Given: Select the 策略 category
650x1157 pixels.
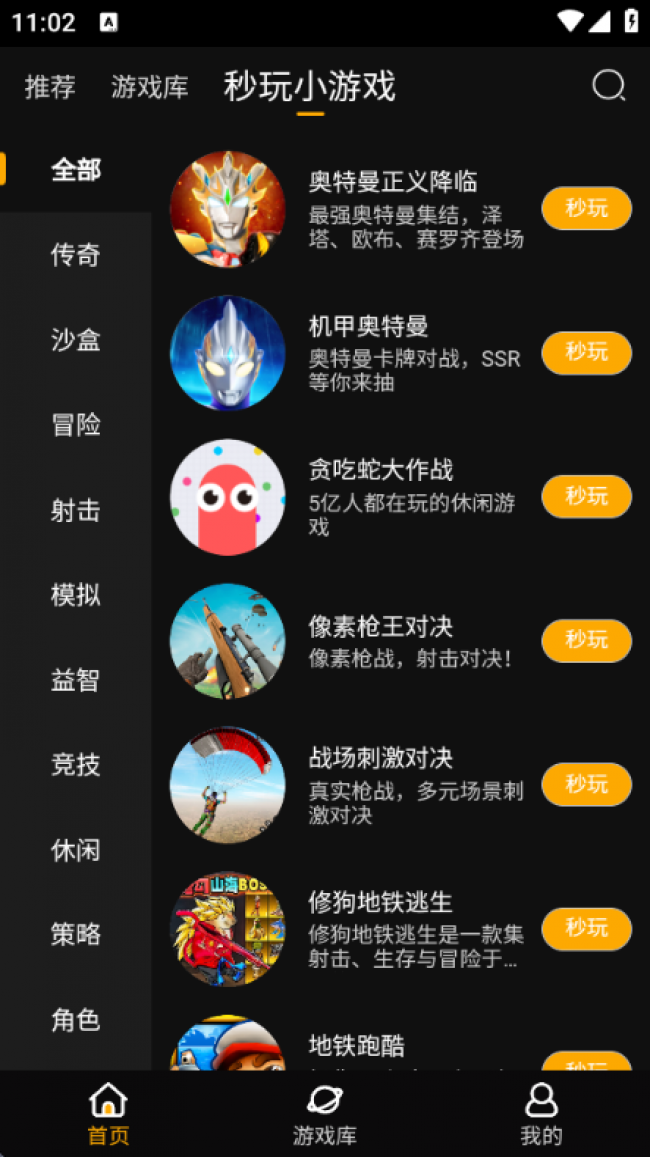Looking at the screenshot, I should coord(76,935).
